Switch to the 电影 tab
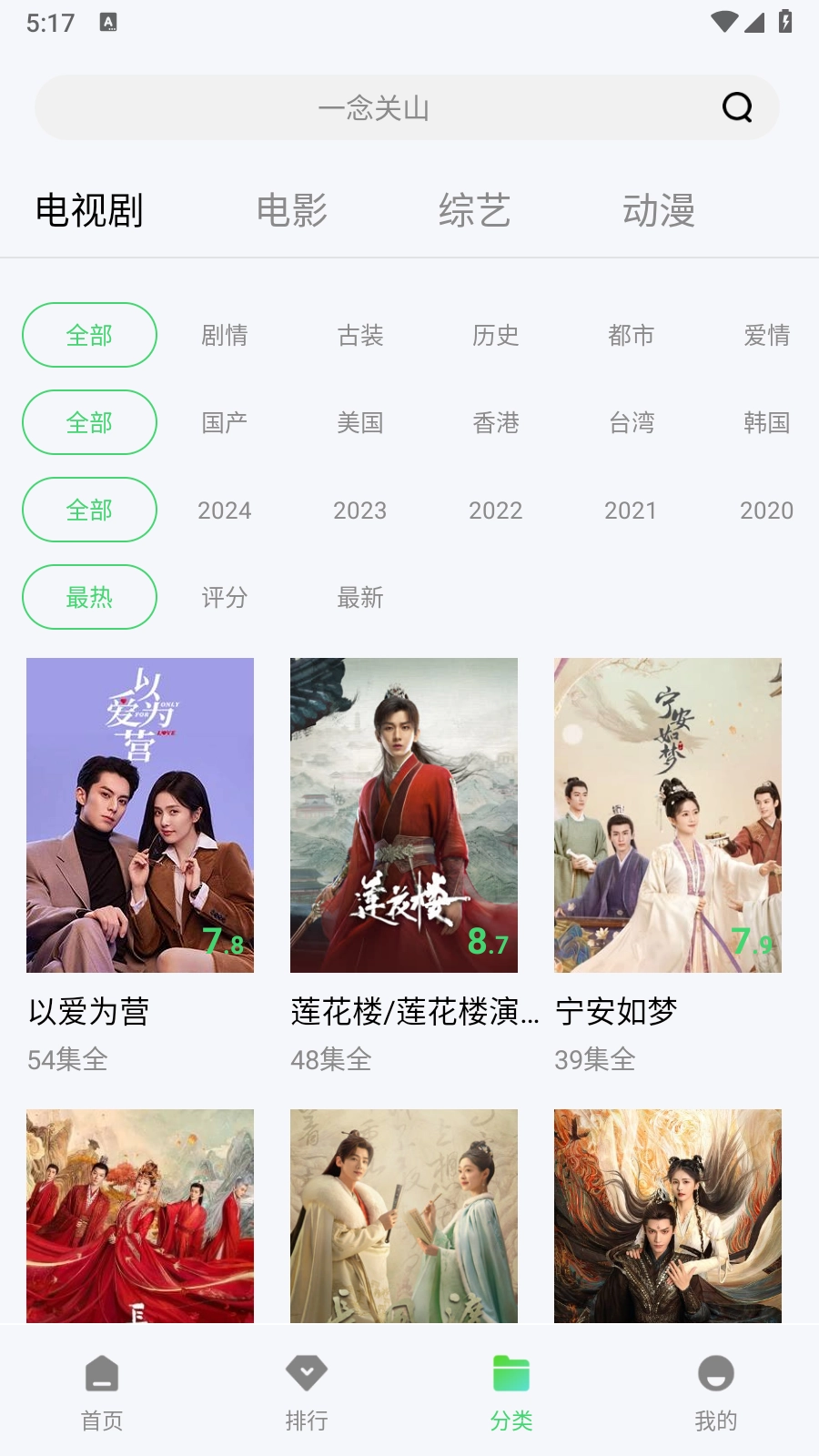 (293, 210)
